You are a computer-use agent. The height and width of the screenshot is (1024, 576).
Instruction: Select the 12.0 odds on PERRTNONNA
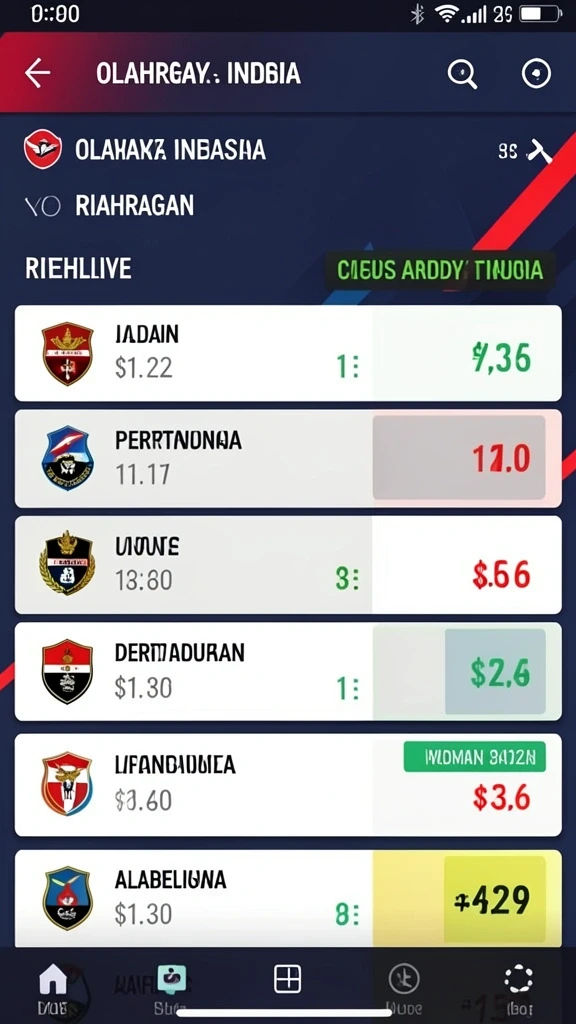tap(459, 458)
